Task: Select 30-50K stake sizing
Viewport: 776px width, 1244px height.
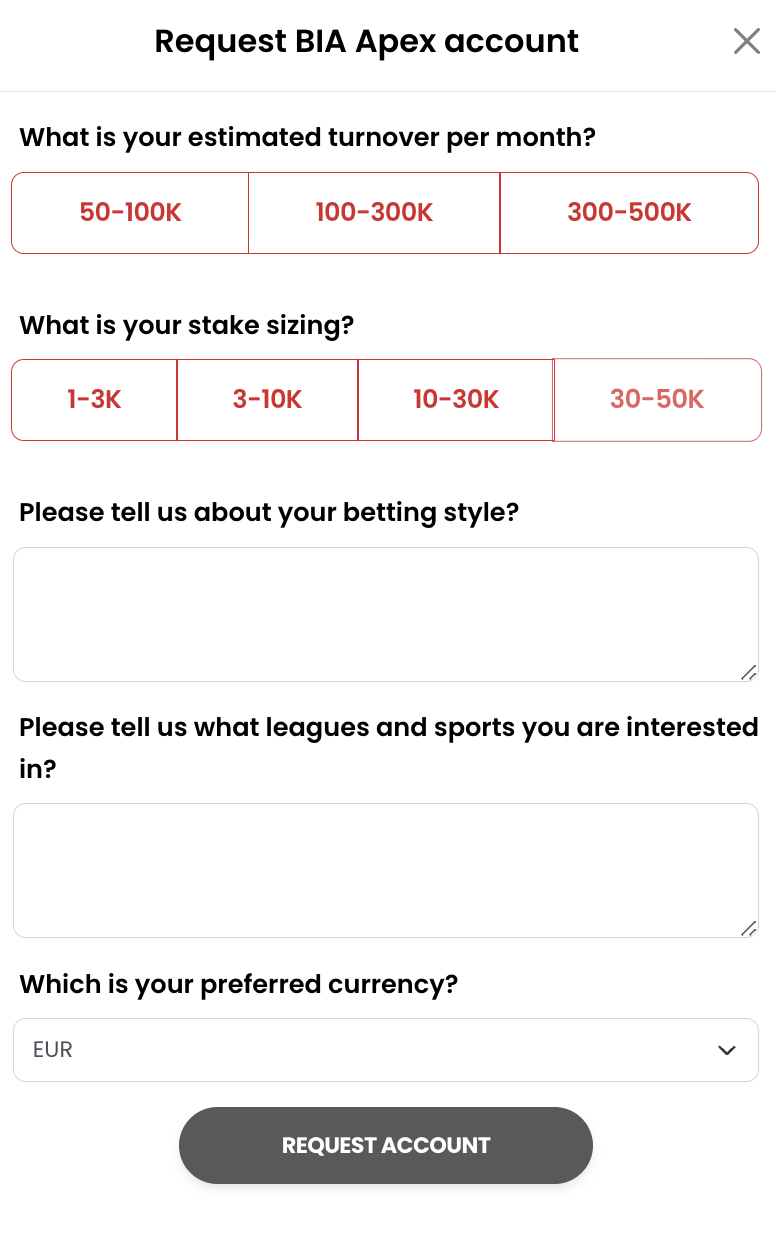Action: point(657,400)
